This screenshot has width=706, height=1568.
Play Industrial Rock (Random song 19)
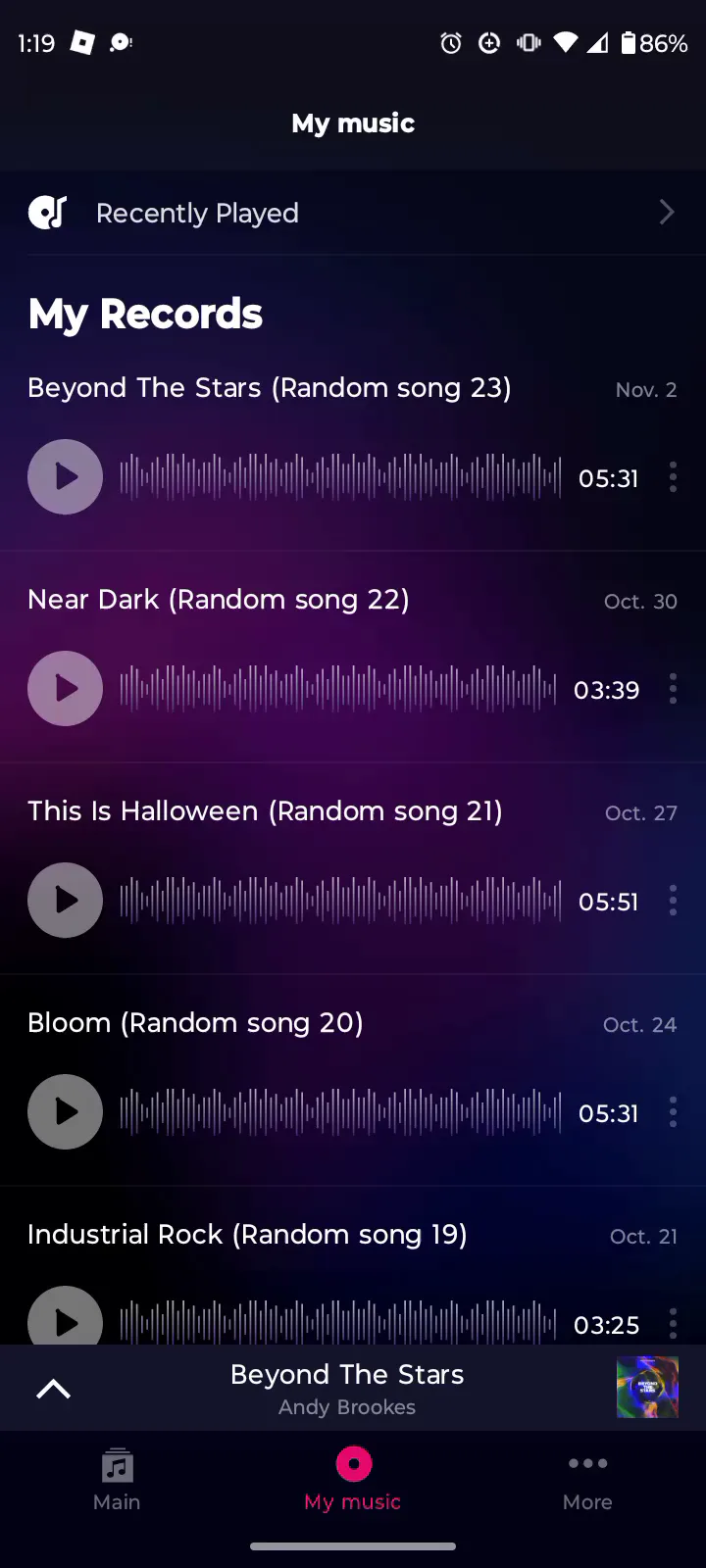(65, 1318)
